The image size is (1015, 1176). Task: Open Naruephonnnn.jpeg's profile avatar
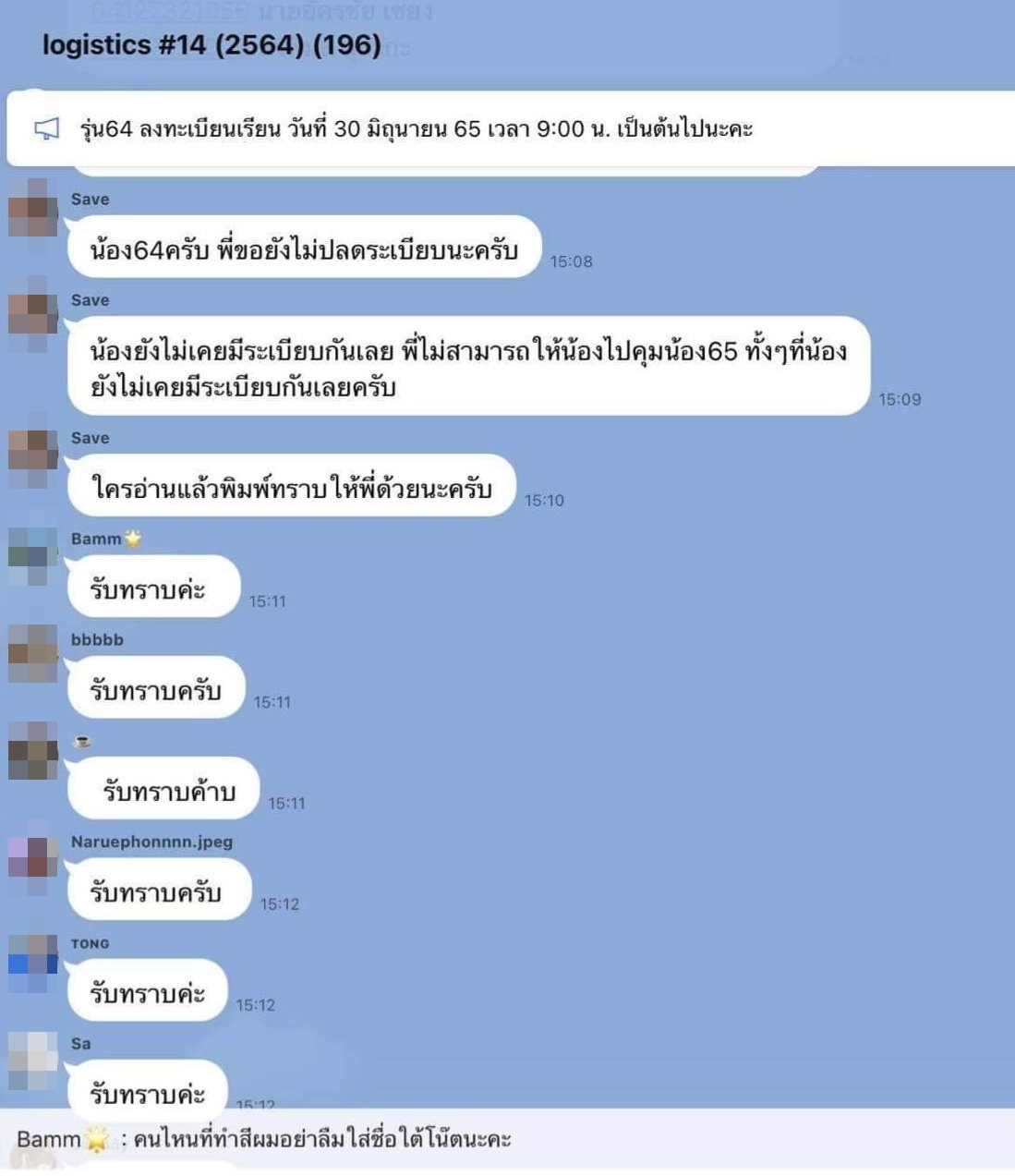tap(33, 856)
